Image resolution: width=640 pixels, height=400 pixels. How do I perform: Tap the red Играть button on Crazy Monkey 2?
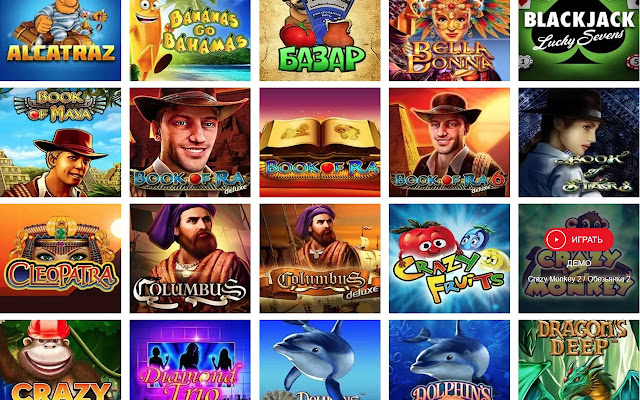(x=579, y=240)
